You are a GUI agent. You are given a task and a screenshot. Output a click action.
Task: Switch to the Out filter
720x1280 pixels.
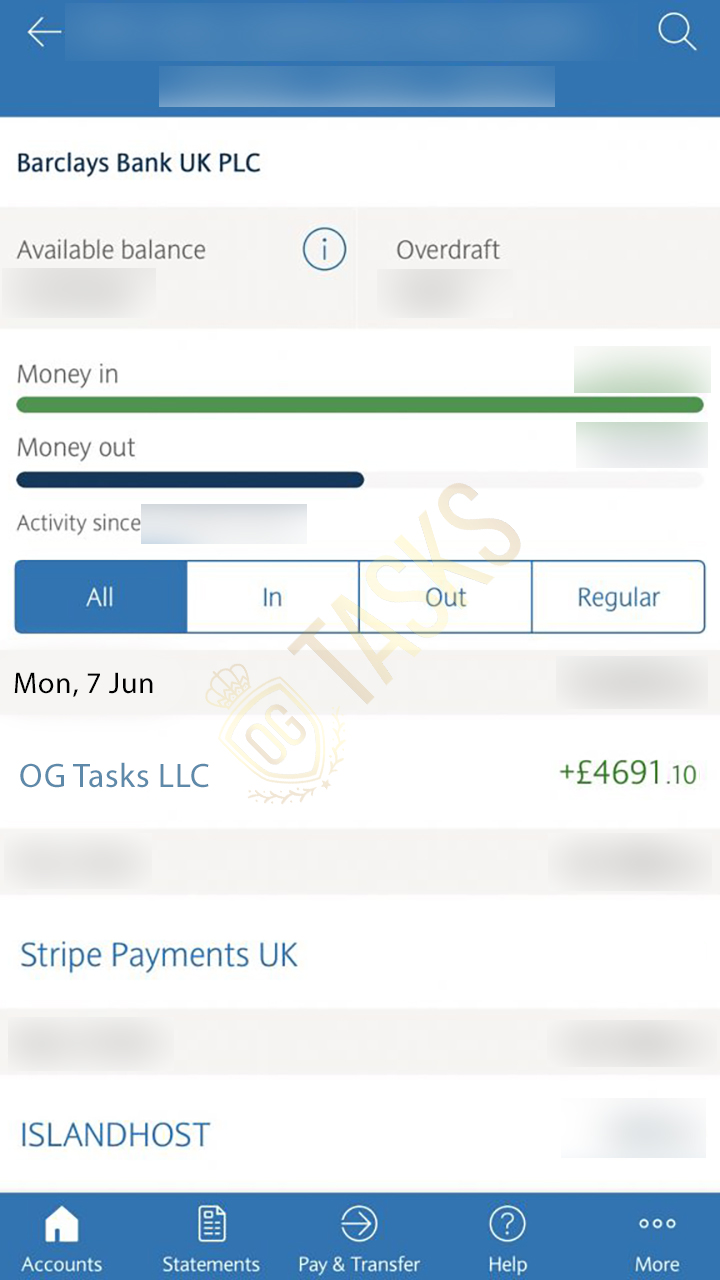pyautogui.click(x=445, y=597)
